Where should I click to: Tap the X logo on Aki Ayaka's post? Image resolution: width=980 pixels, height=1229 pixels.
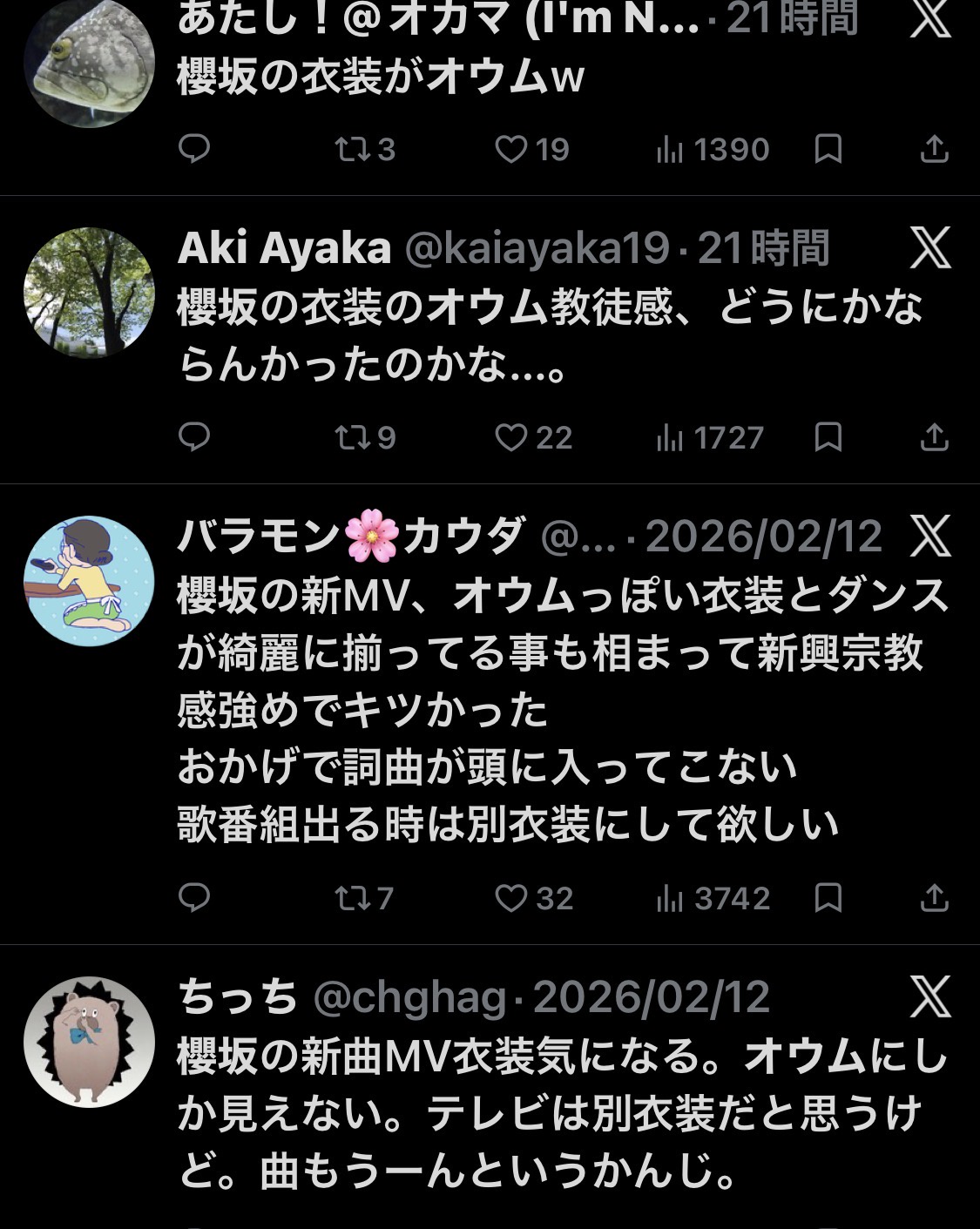[930, 248]
